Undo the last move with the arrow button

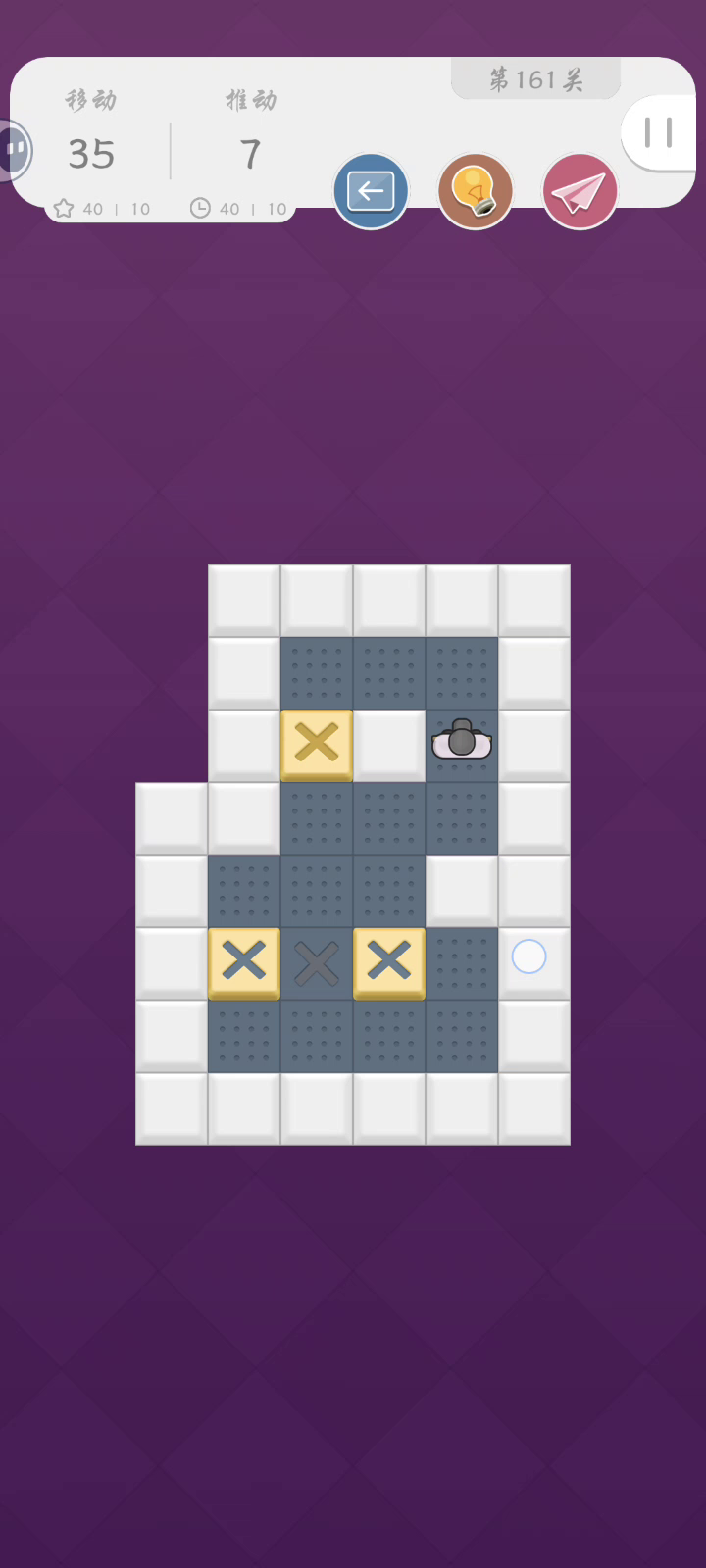click(371, 191)
